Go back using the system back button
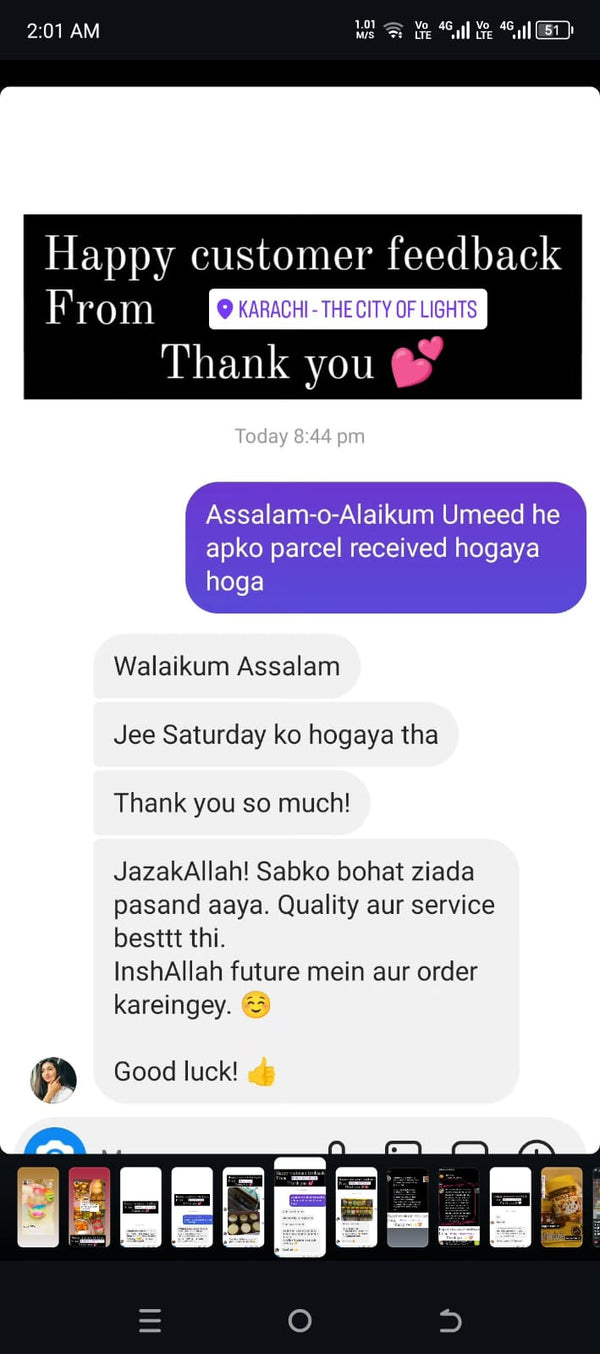The height and width of the screenshot is (1354, 600). click(450, 1321)
